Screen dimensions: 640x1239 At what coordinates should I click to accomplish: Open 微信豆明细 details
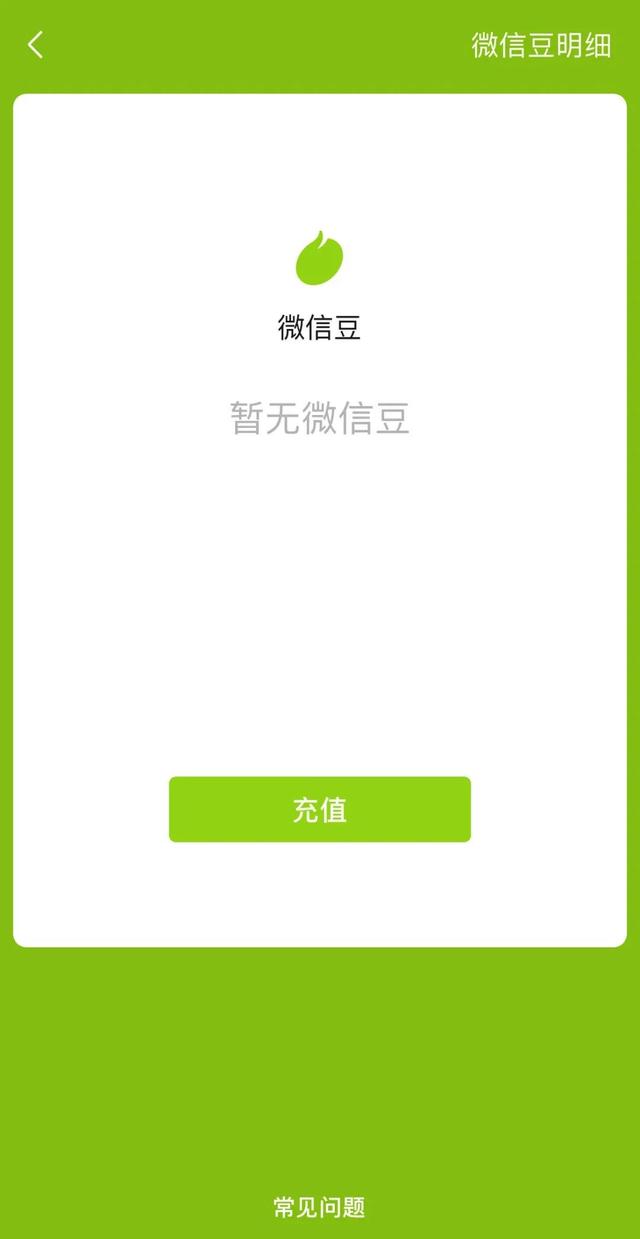[x=541, y=46]
